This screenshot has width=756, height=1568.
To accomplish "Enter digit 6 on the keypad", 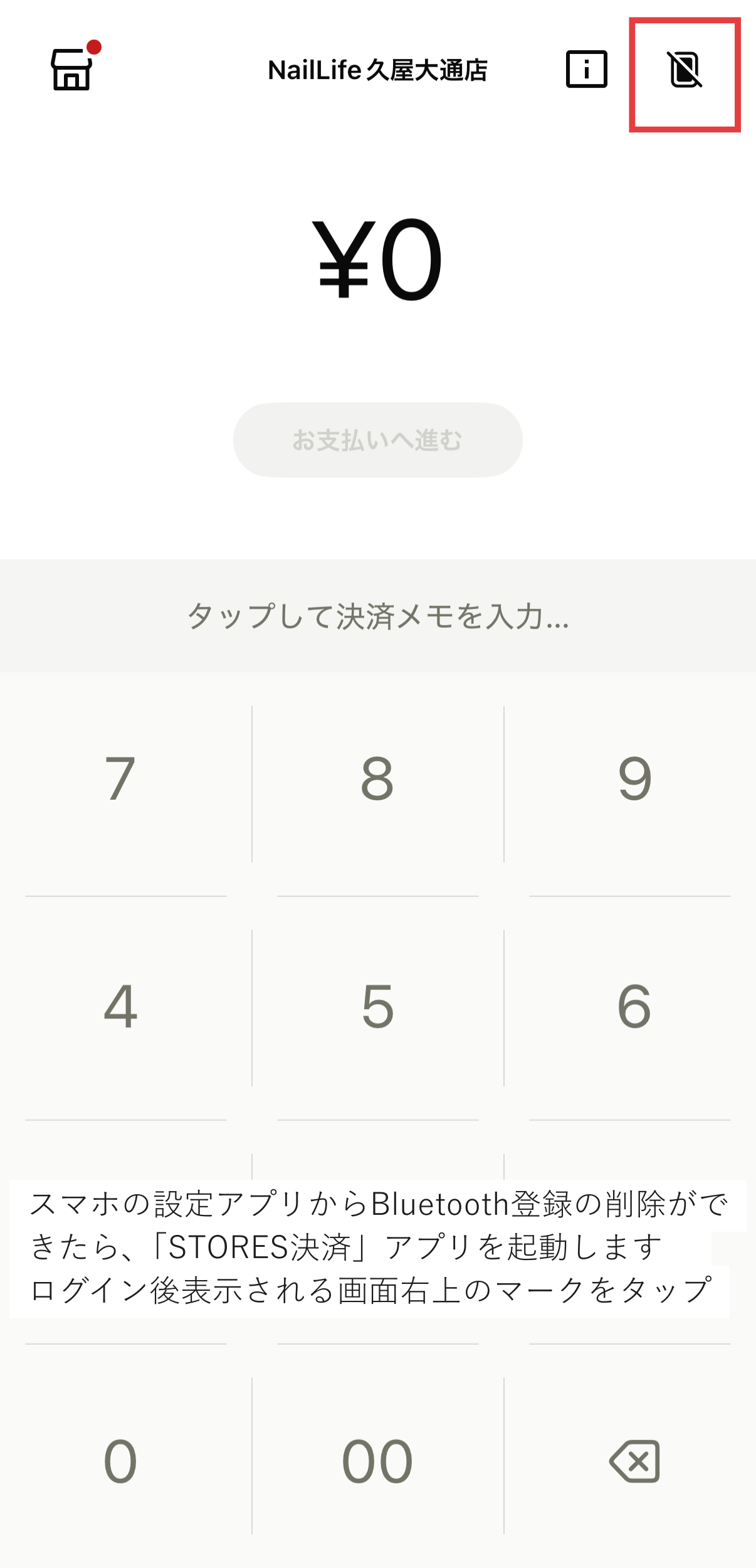I will click(x=634, y=1007).
